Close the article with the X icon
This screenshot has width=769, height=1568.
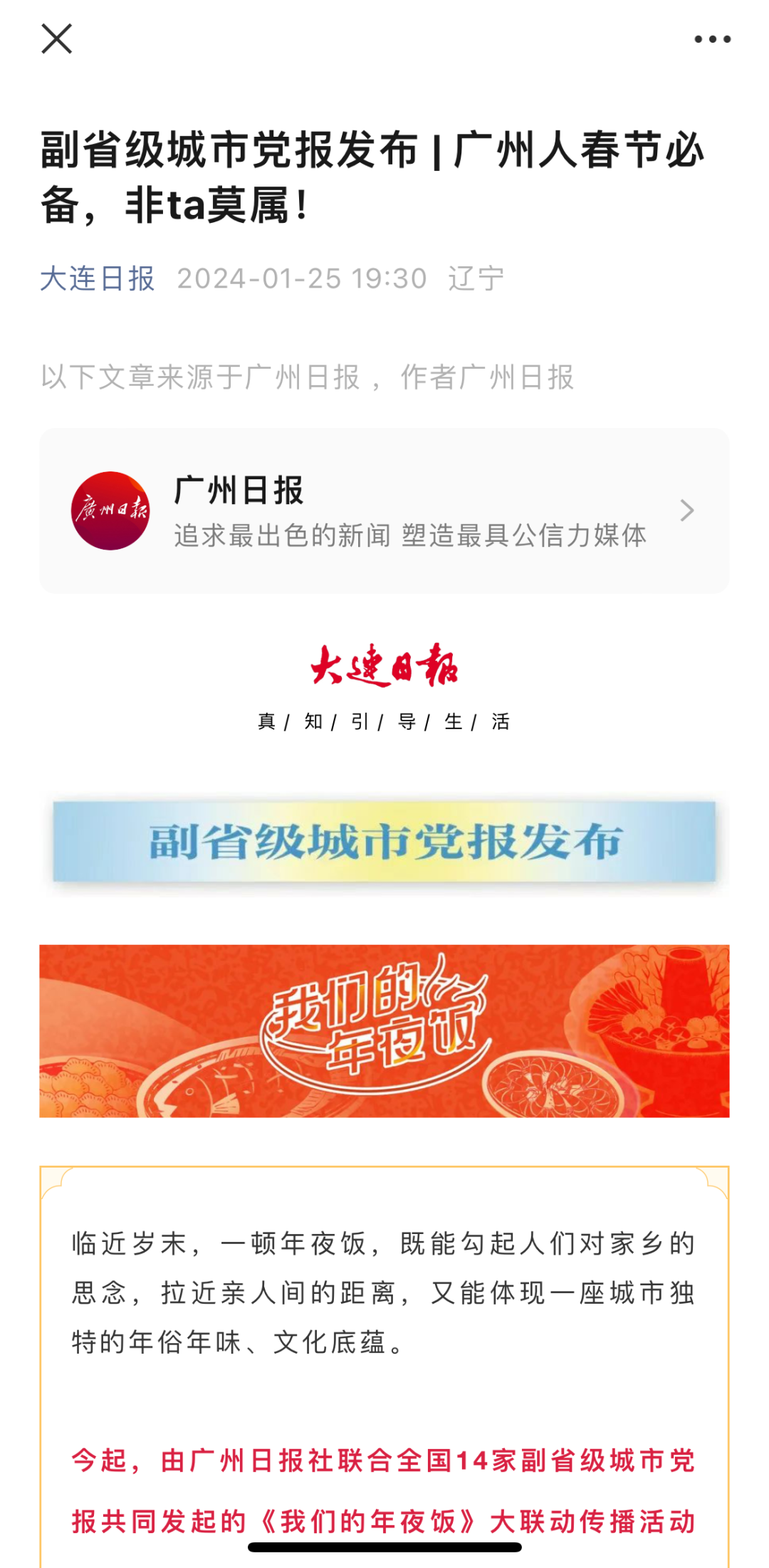point(57,39)
